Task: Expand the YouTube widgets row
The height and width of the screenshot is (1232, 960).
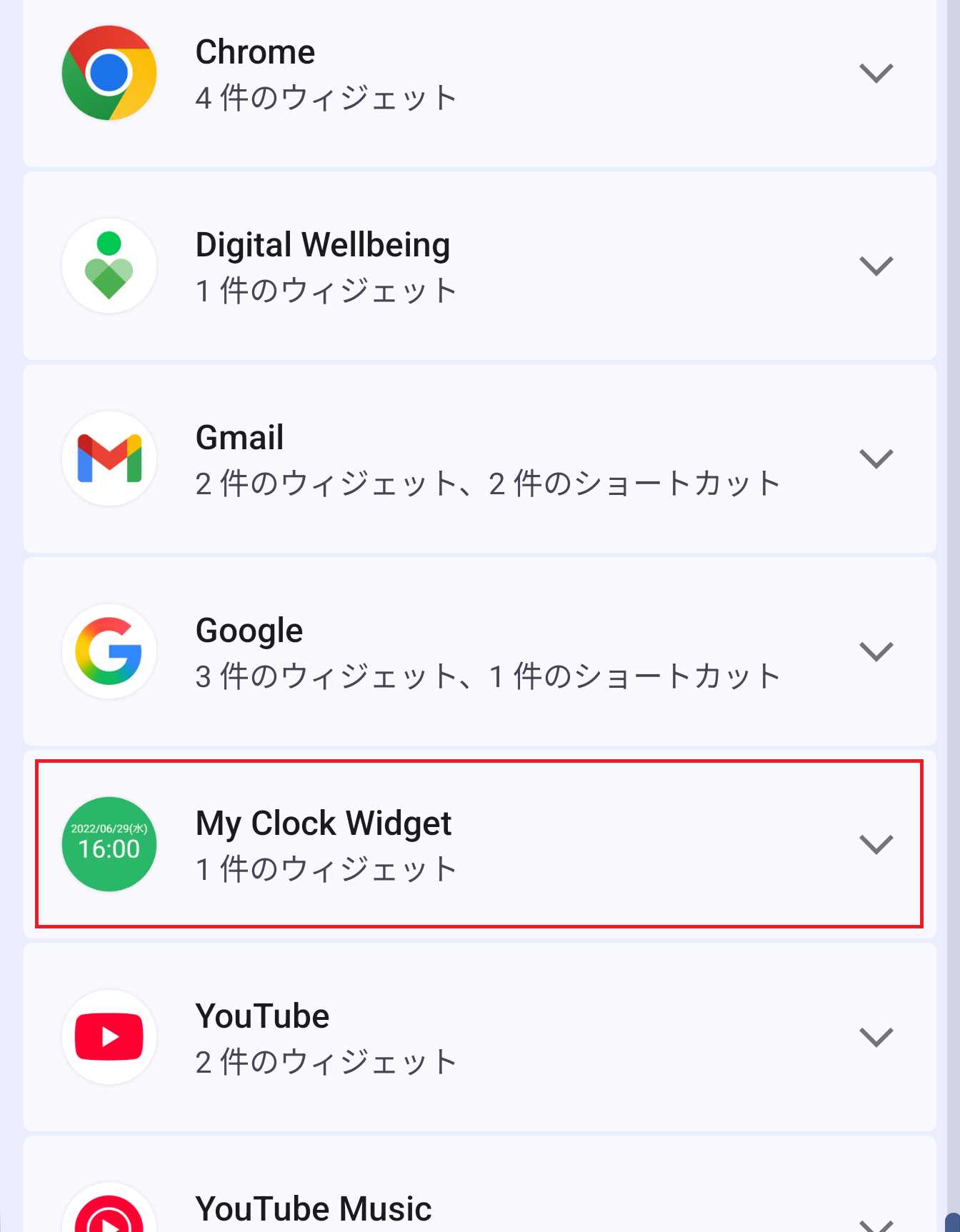Action: tap(876, 1037)
